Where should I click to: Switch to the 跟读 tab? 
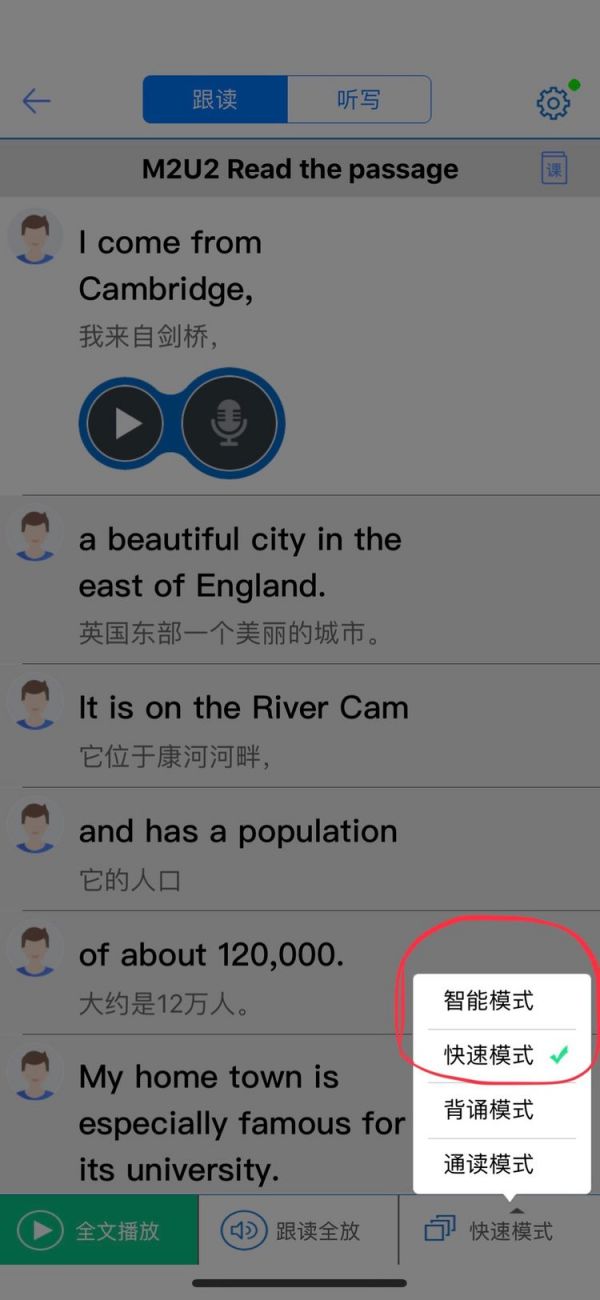click(x=215, y=100)
